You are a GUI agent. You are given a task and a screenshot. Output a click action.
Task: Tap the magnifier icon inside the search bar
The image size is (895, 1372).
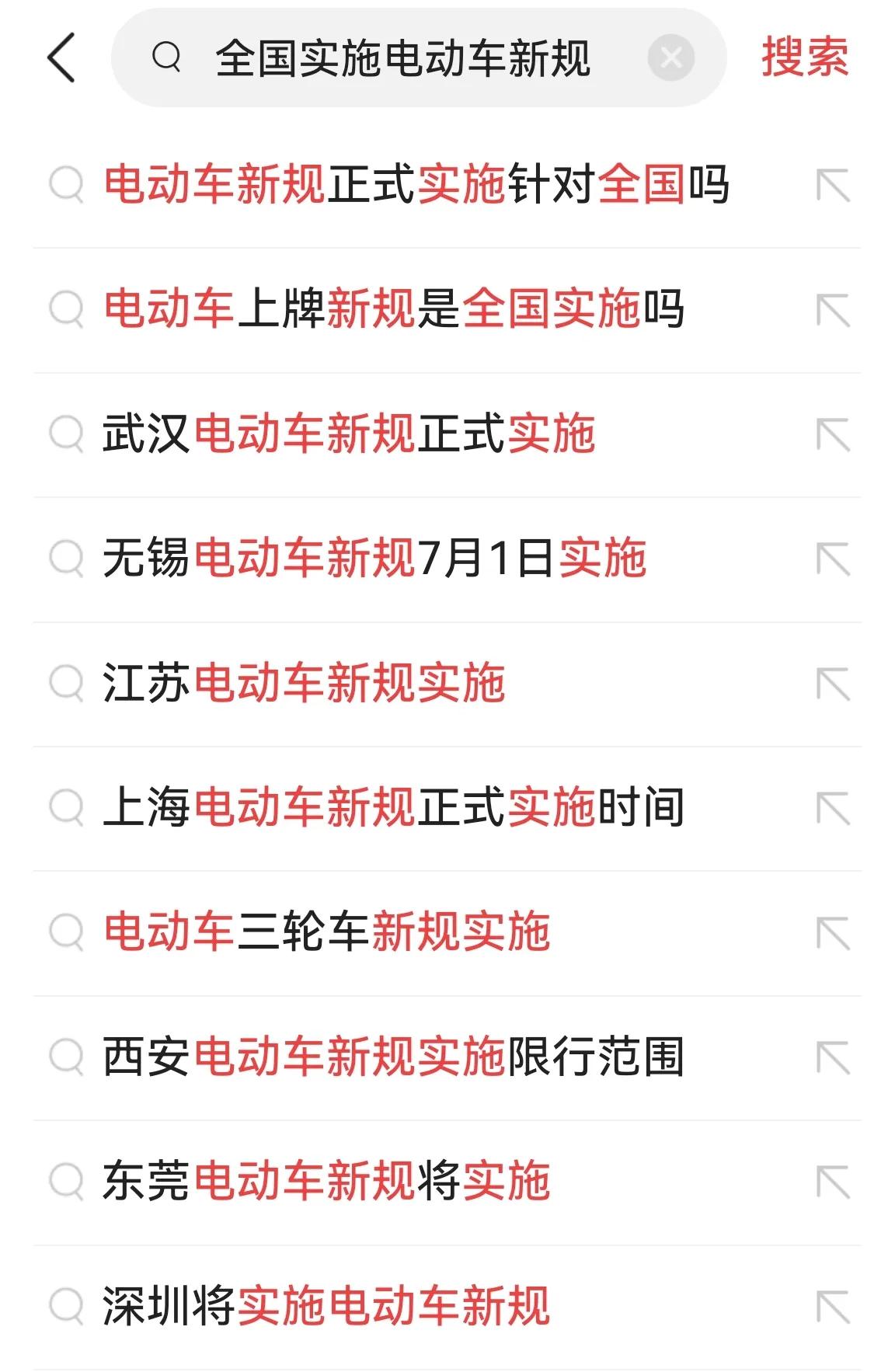coord(165,57)
